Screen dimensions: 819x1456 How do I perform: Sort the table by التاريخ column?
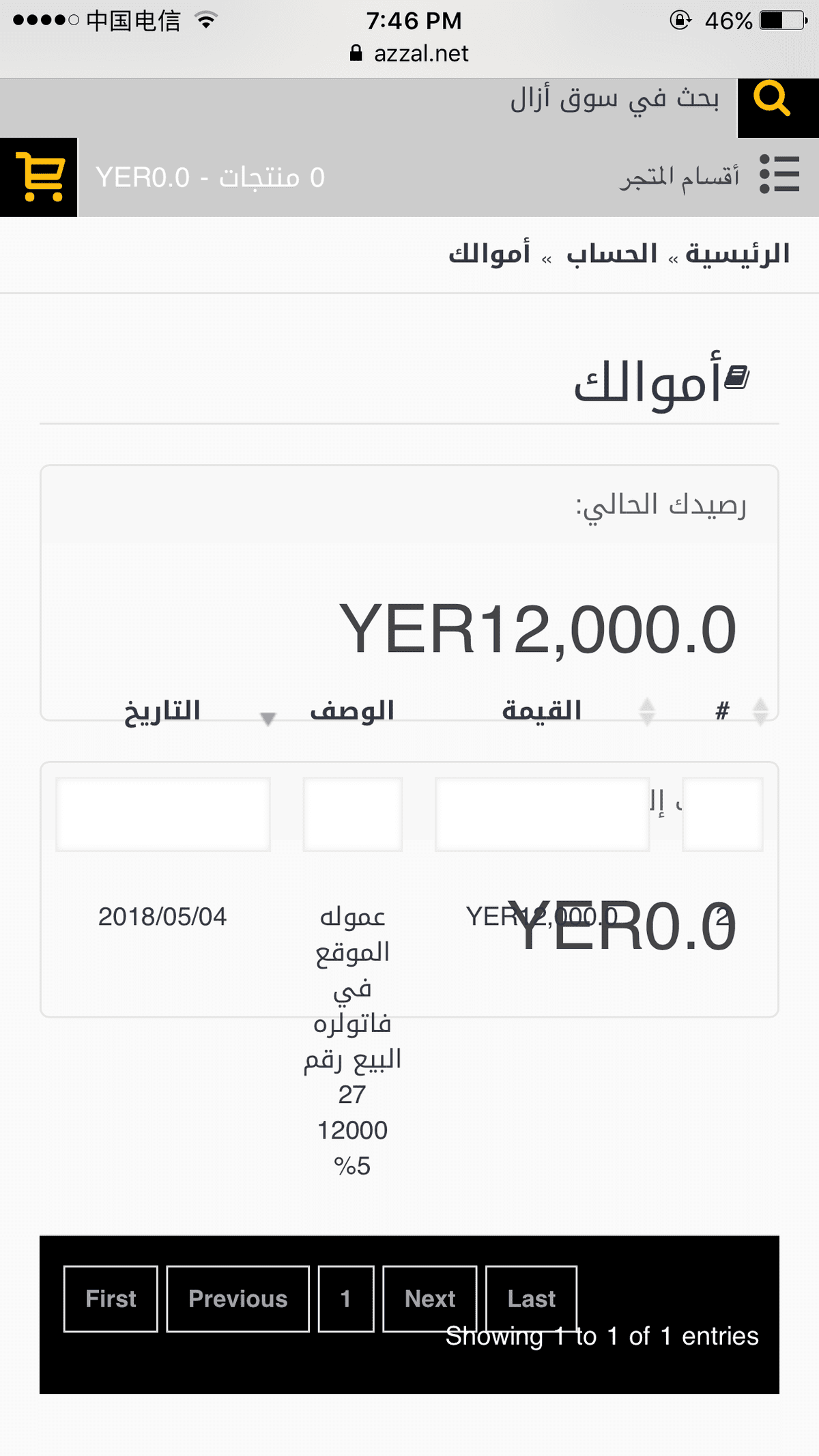point(162,711)
